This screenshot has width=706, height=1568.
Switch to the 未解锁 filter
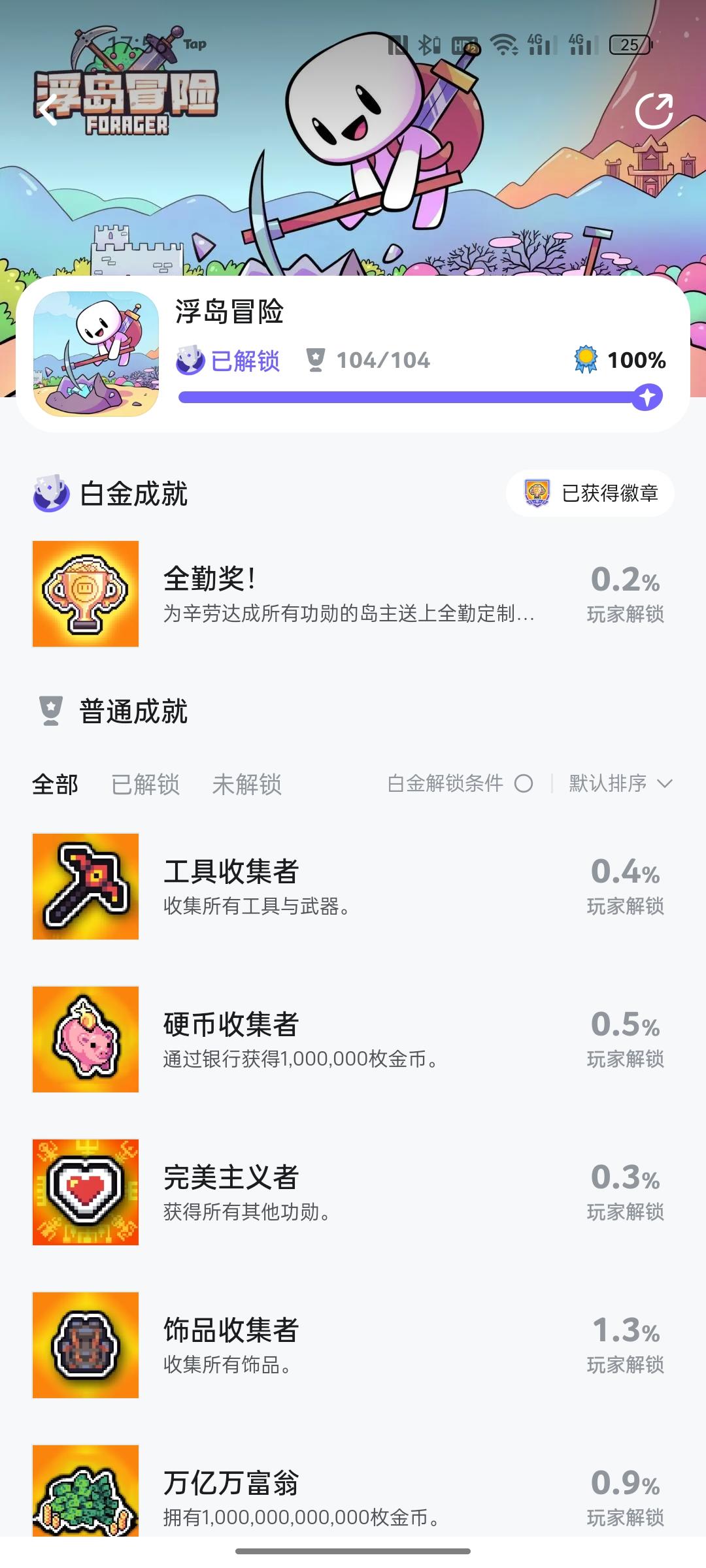click(x=247, y=784)
